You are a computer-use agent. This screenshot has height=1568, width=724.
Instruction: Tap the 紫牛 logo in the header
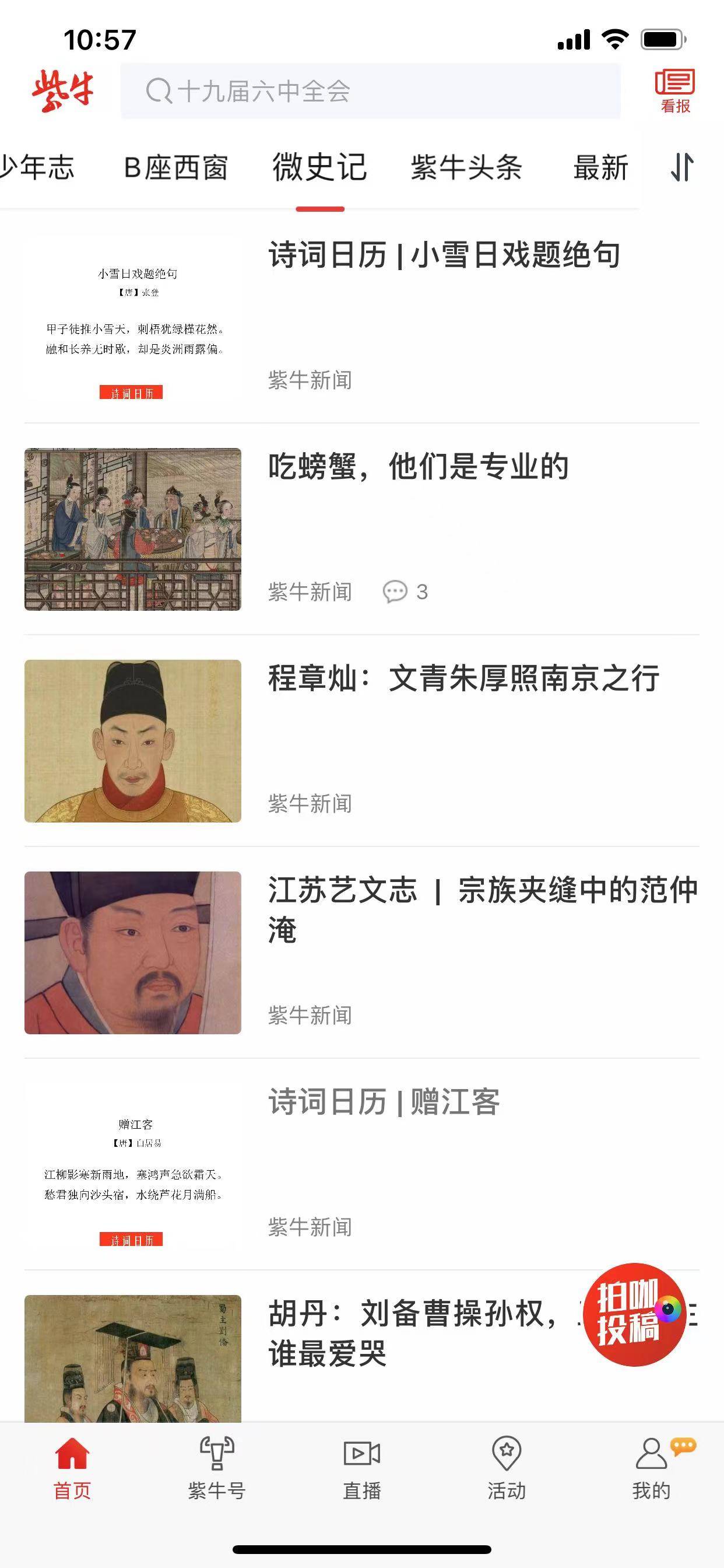63,92
